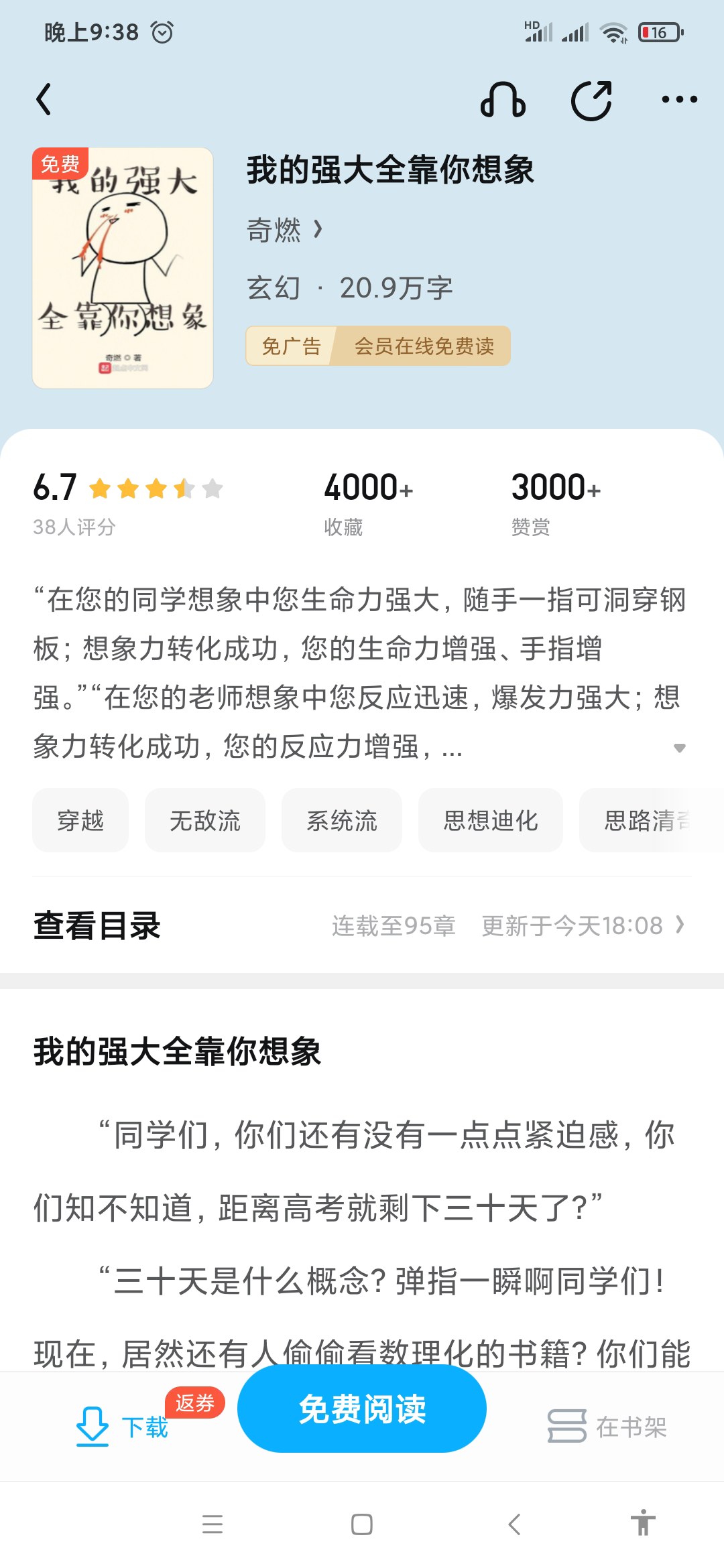
Task: Open the three-dot overflow menu
Action: click(x=679, y=100)
